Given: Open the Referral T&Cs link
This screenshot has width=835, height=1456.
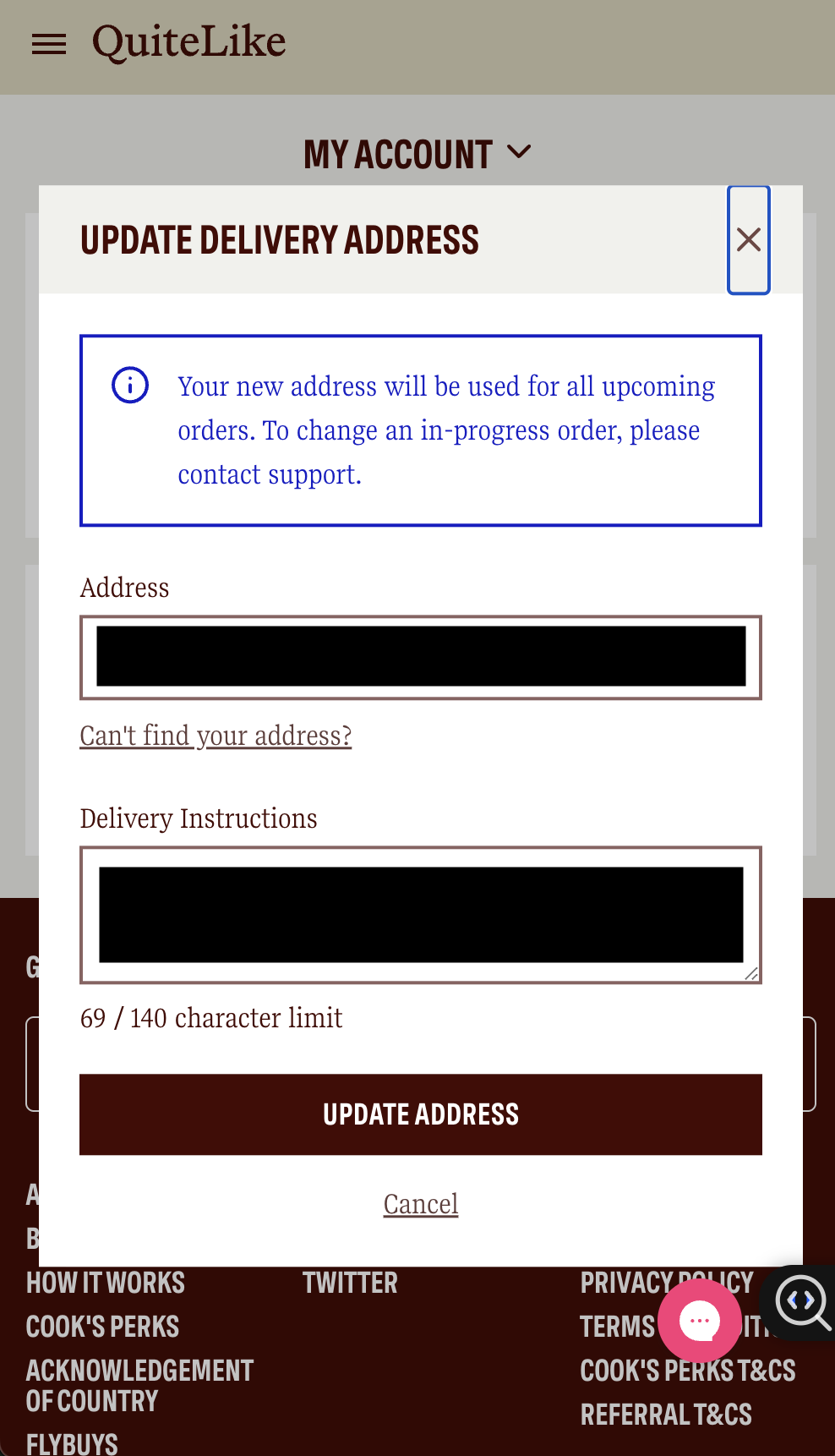Looking at the screenshot, I should pos(666,1415).
